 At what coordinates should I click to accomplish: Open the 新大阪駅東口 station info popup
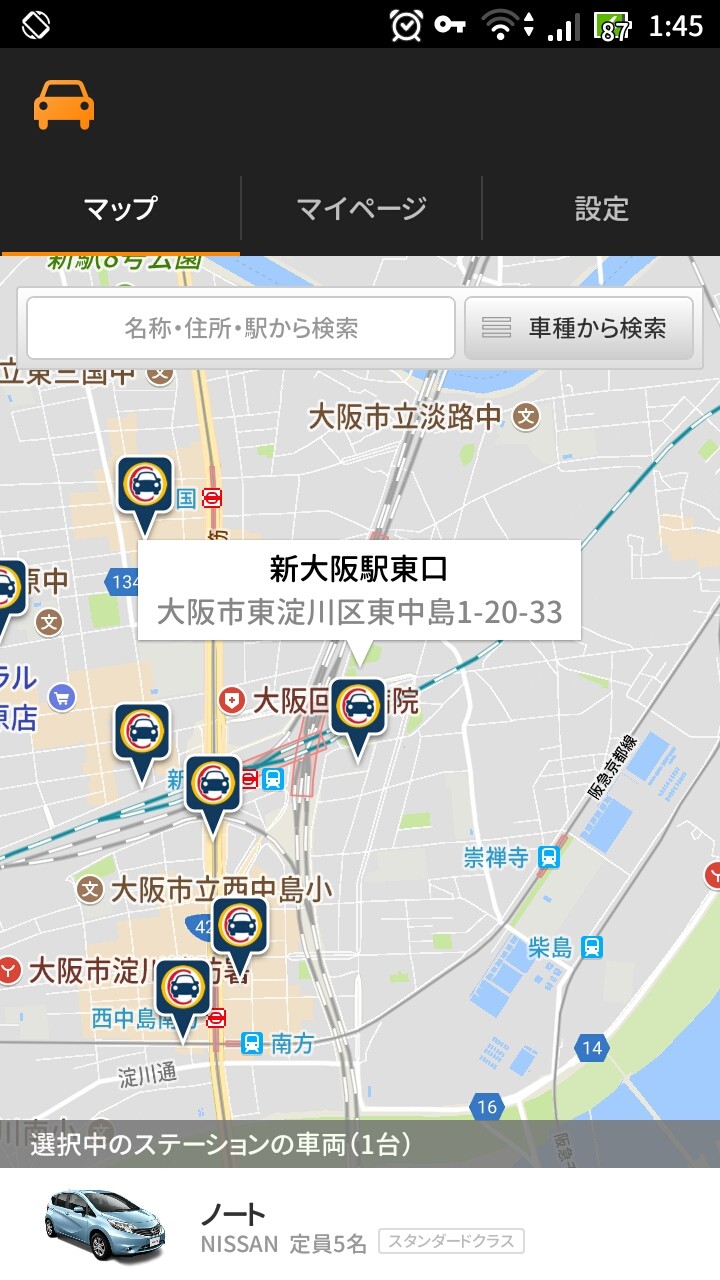click(359, 590)
